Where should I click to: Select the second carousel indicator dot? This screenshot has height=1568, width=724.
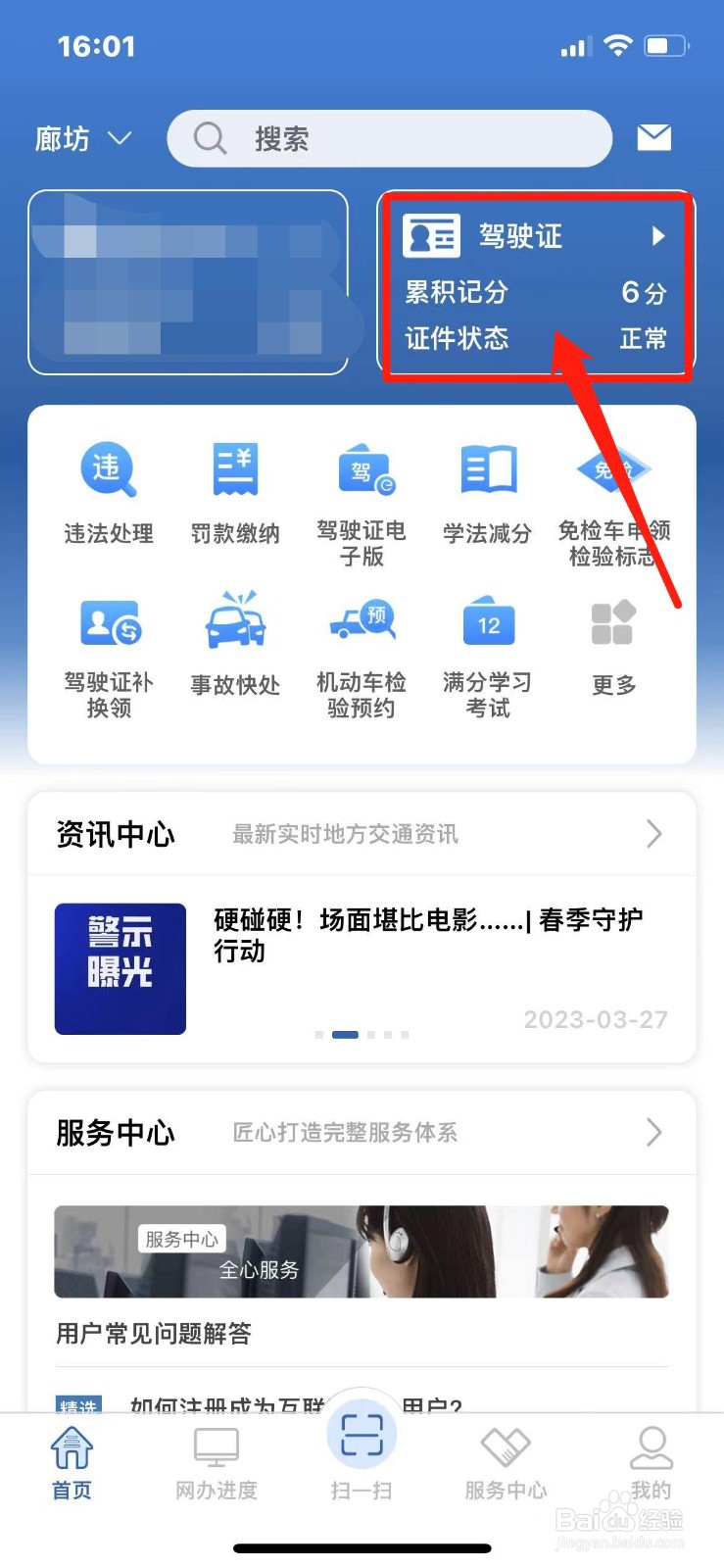click(x=344, y=1034)
